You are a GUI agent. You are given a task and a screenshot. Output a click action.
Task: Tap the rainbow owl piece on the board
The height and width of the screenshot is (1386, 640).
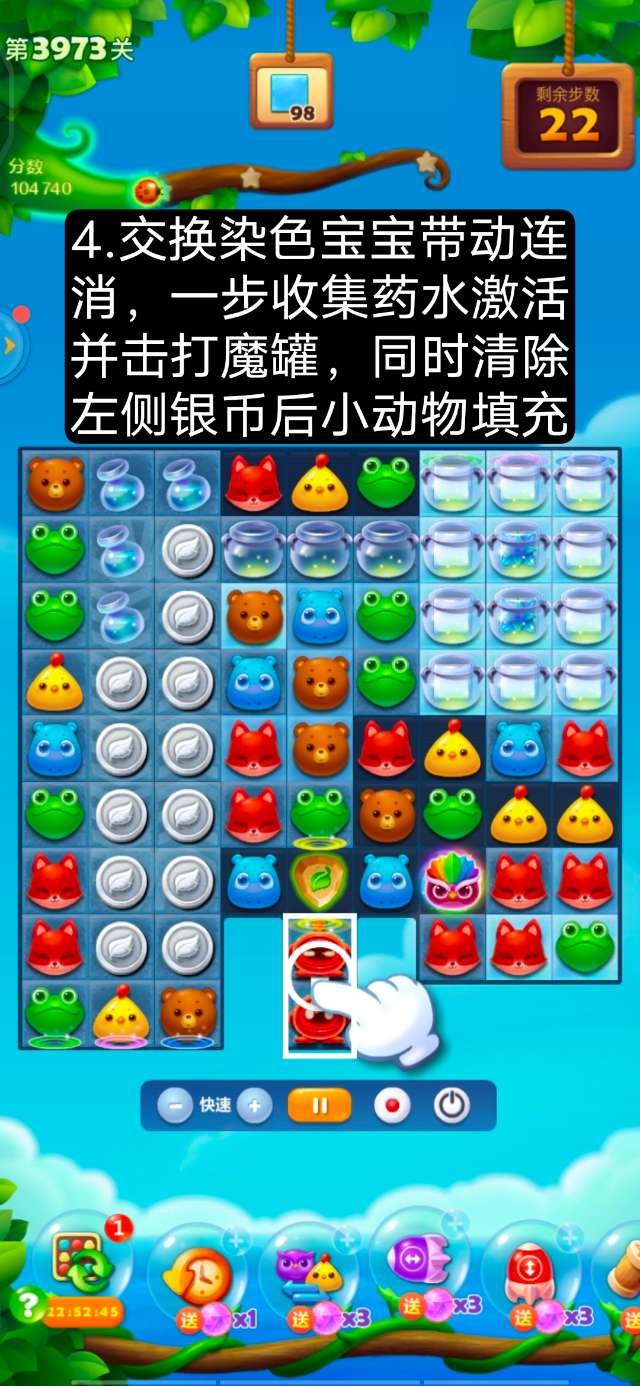[452, 881]
